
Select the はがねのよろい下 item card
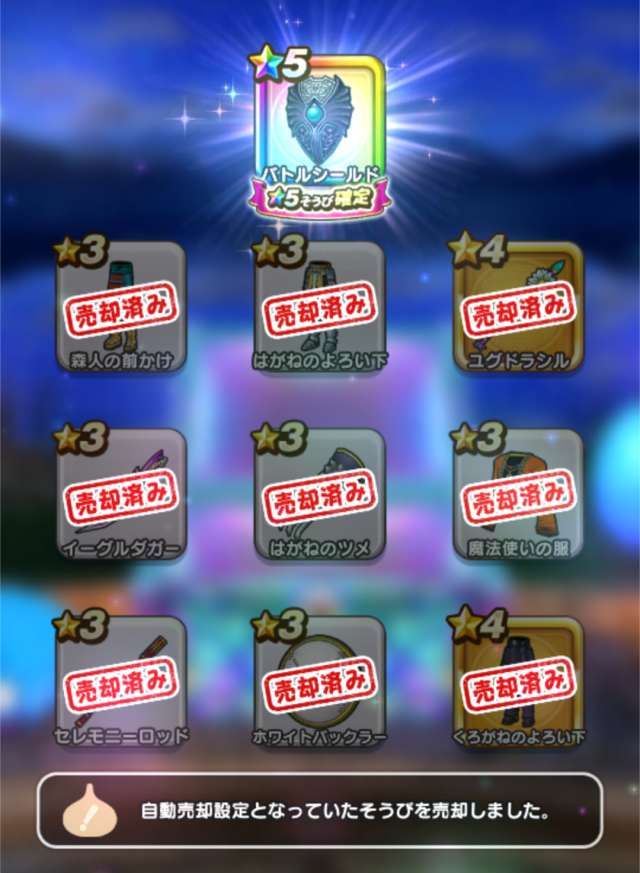pyautogui.click(x=319, y=307)
